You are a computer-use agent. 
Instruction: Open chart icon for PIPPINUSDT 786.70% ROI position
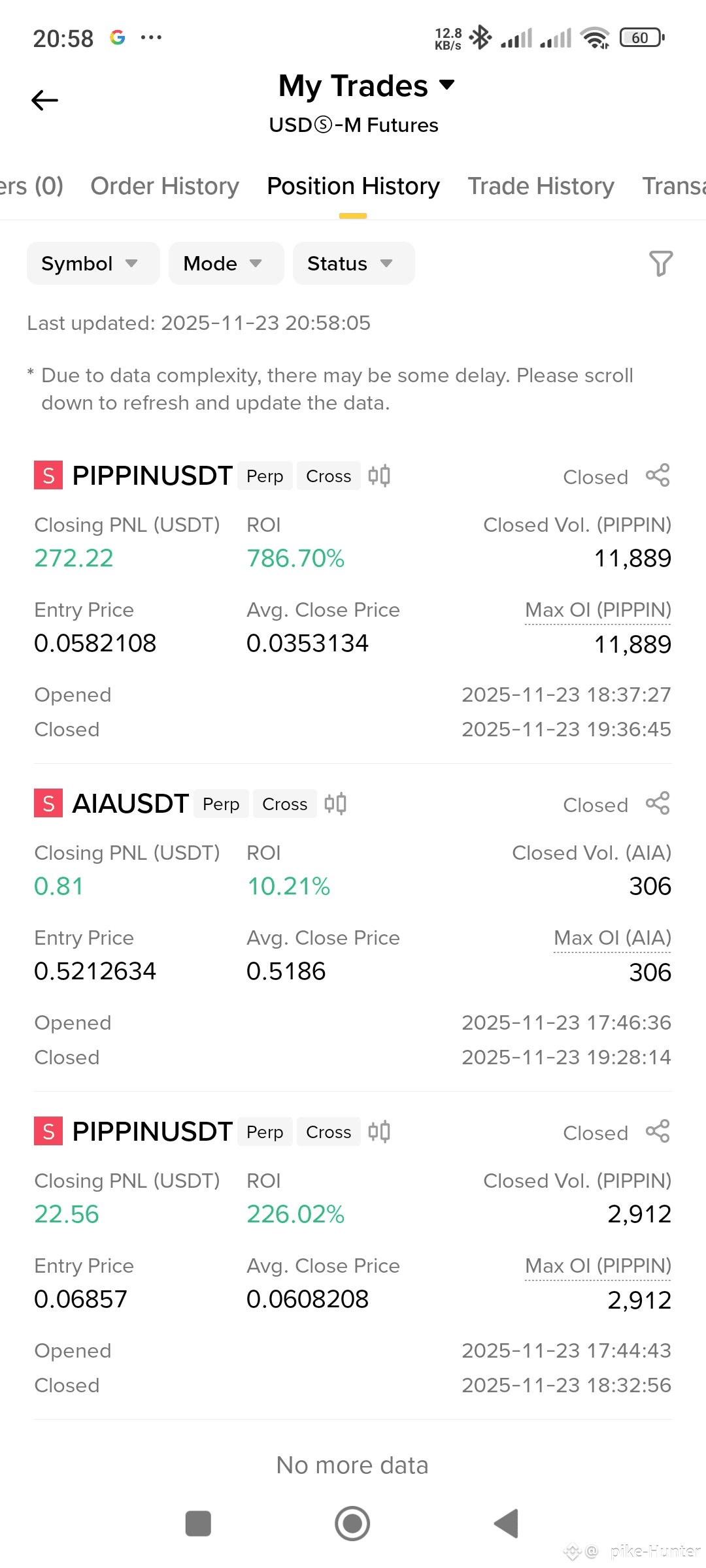pos(379,476)
